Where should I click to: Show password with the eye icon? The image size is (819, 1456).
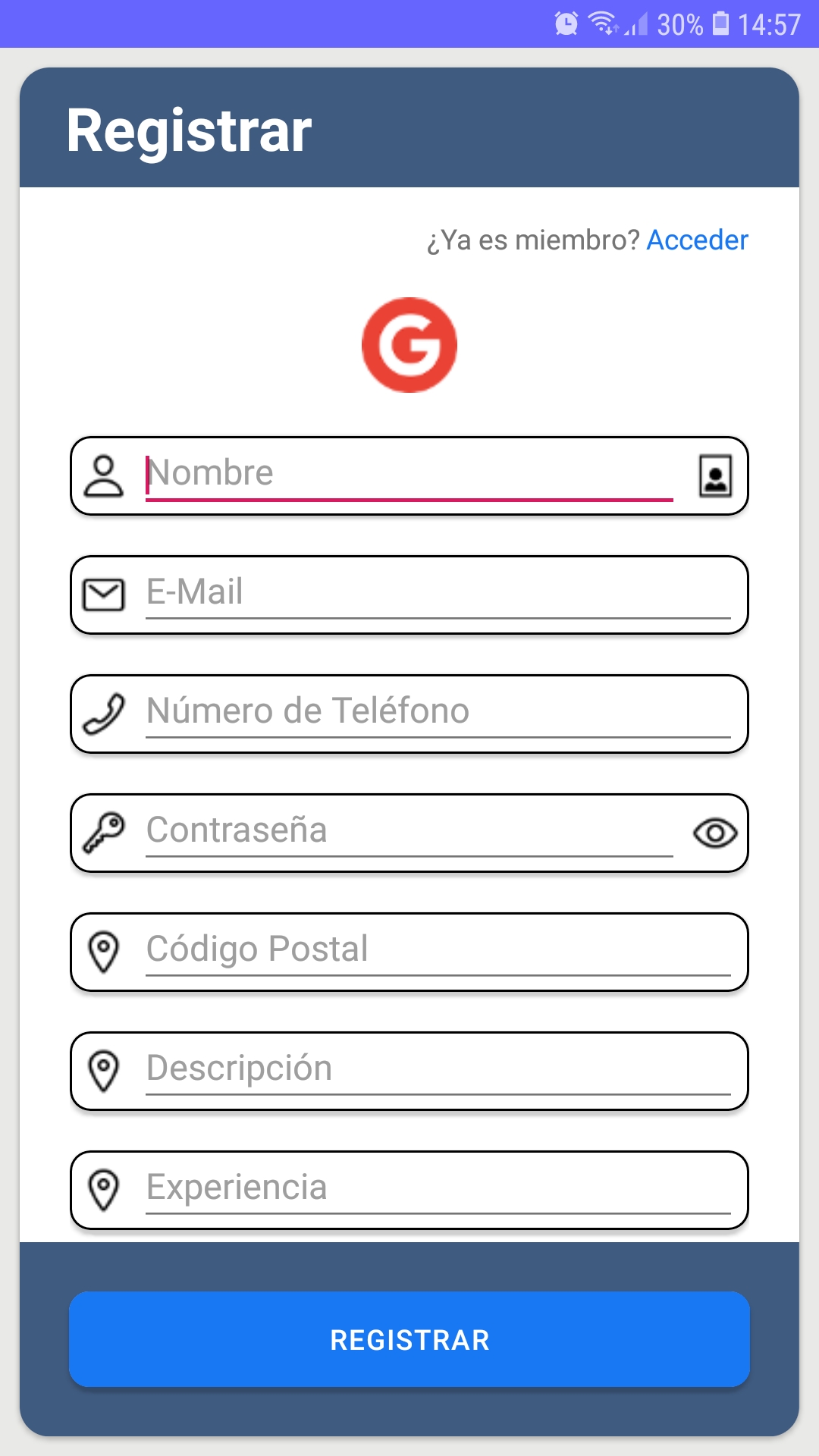coord(715,833)
